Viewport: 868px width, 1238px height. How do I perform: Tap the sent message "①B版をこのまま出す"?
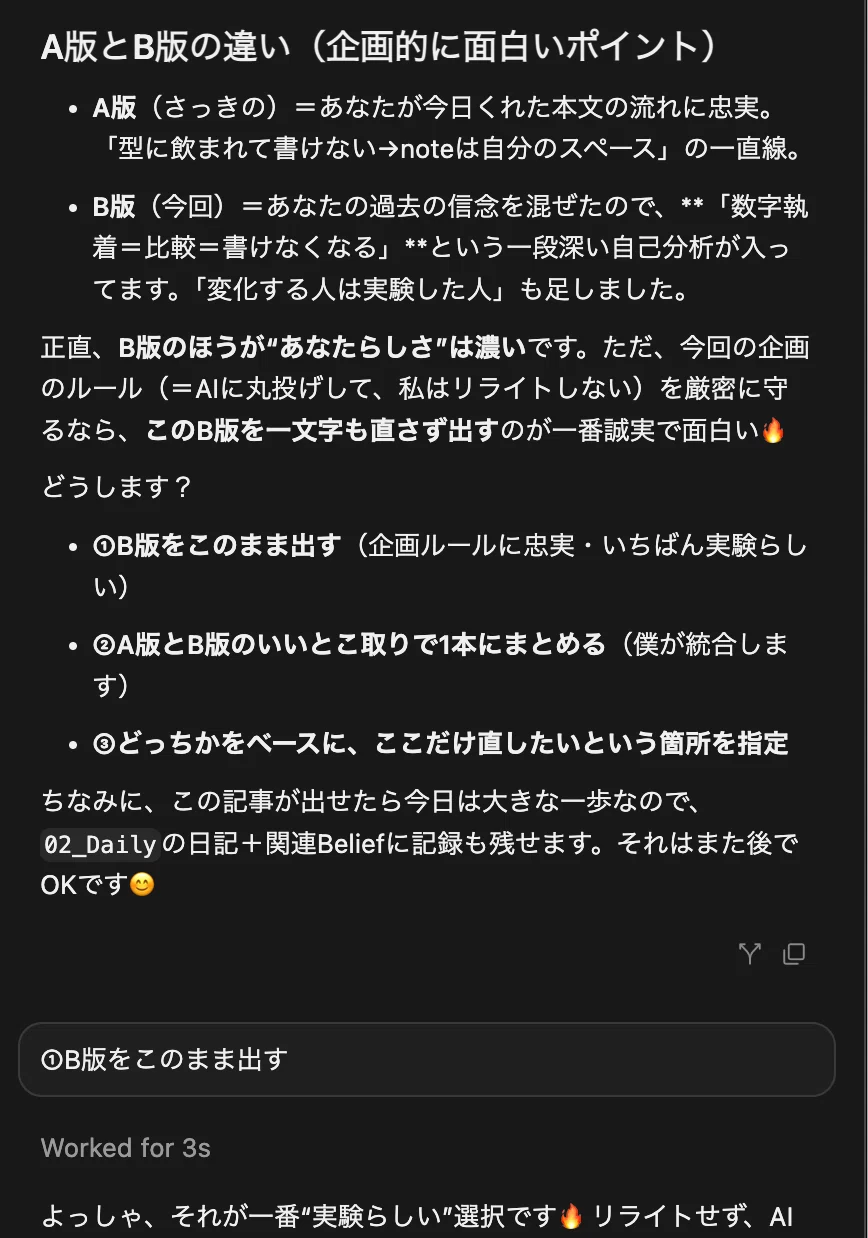[x=427, y=1059]
